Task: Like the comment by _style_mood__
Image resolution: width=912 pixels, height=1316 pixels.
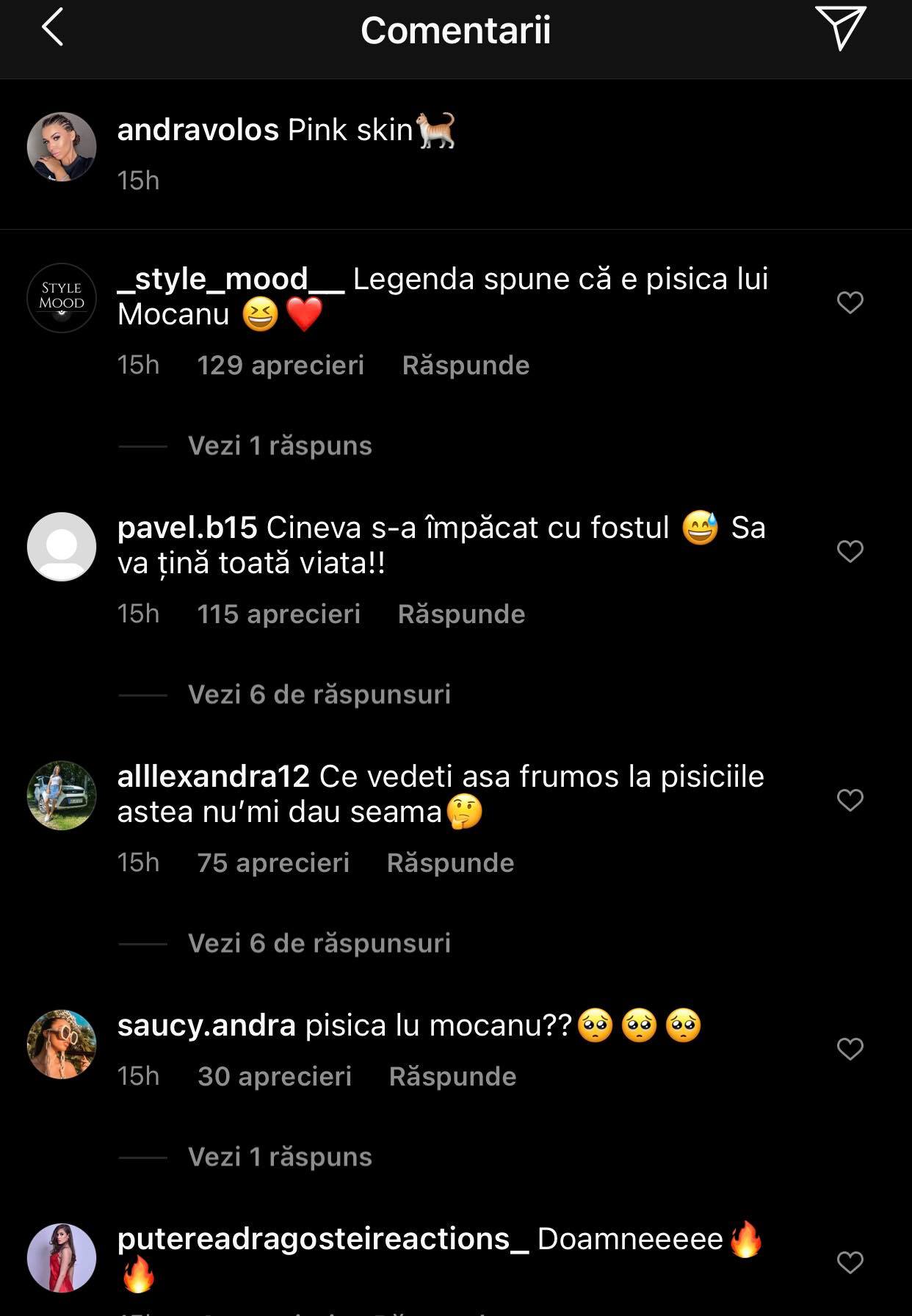Action: coord(850,302)
